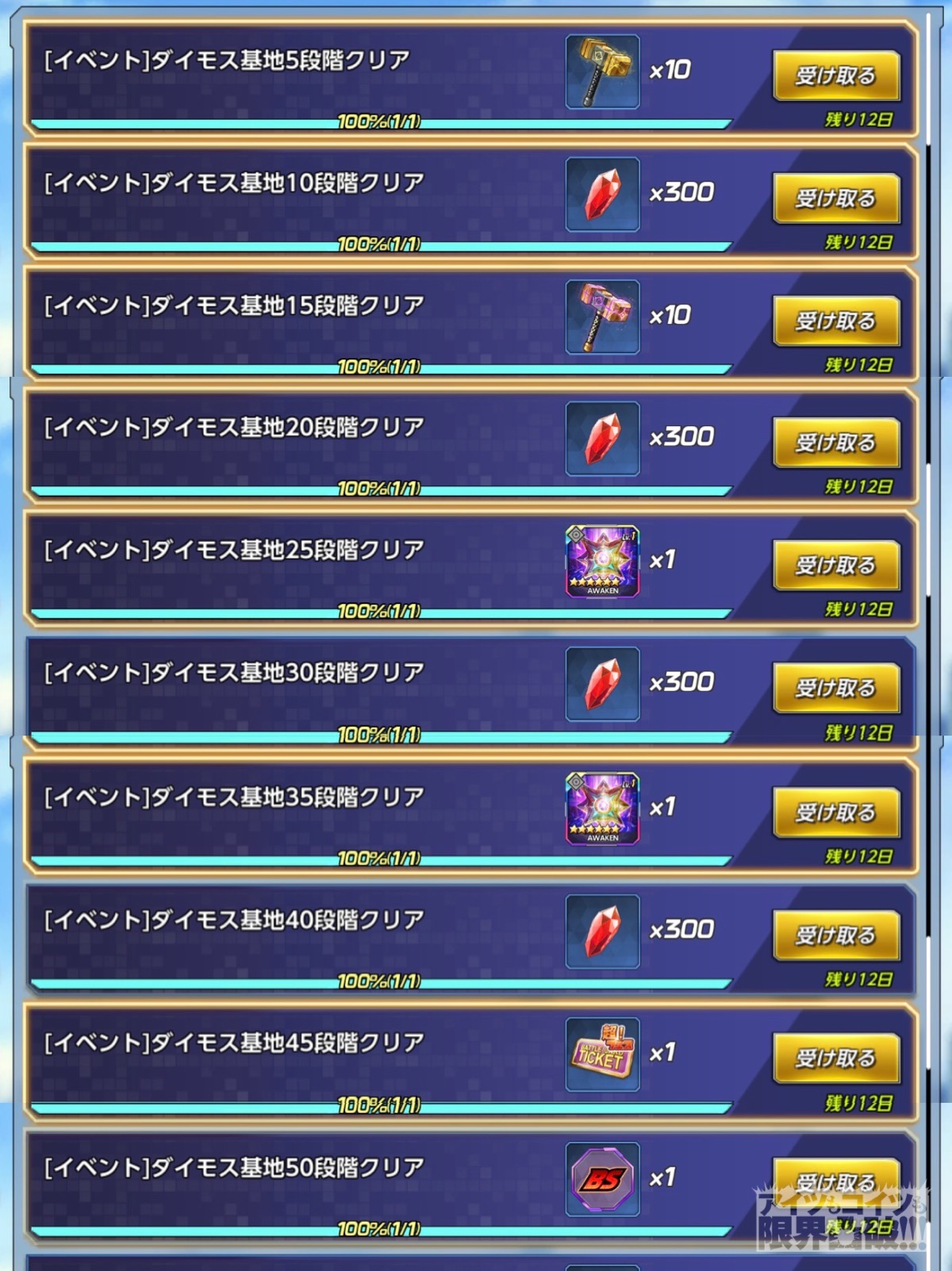View BS item icon in 50段階クリア
The height and width of the screenshot is (1271, 952).
[x=602, y=1179]
